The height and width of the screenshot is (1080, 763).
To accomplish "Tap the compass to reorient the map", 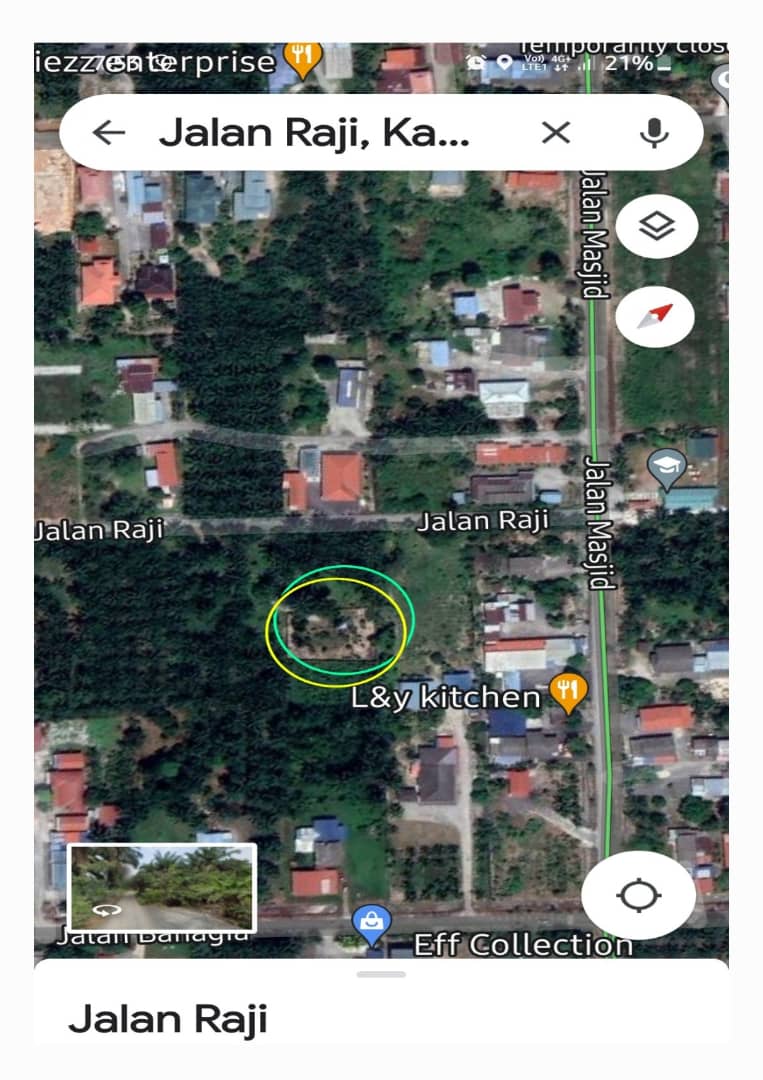I will [x=656, y=316].
